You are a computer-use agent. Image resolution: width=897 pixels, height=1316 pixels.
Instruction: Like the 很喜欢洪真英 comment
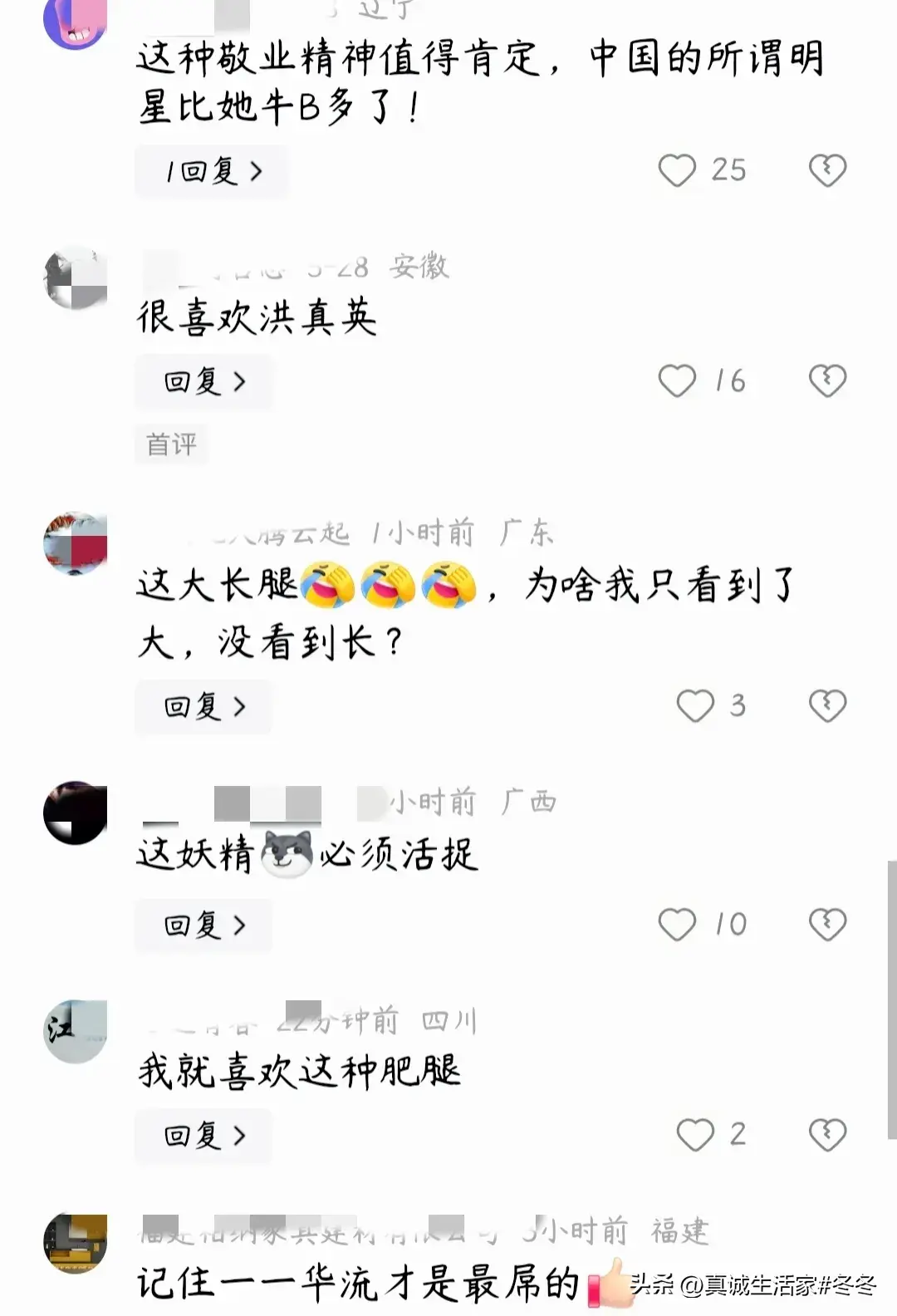[677, 381]
